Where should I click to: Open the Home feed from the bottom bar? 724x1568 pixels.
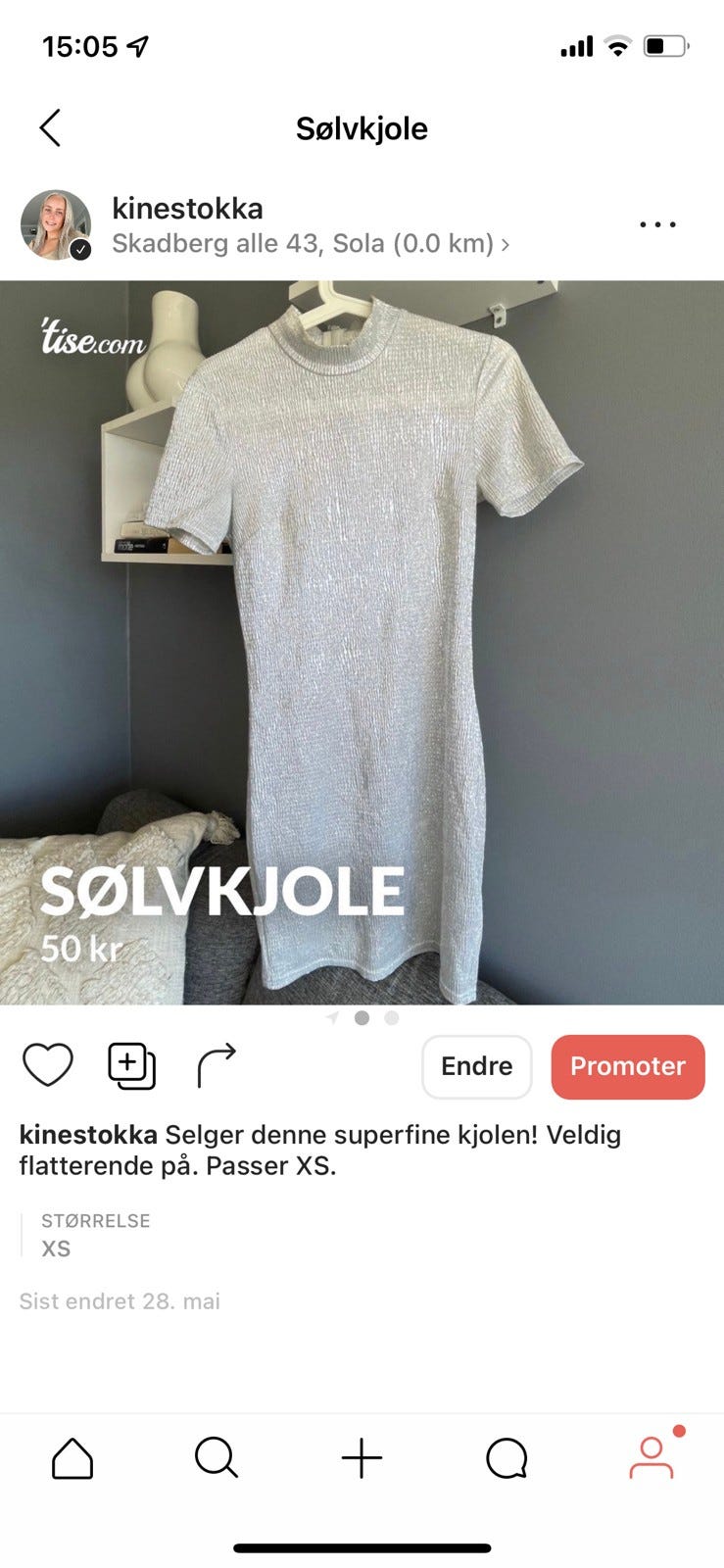click(x=72, y=1458)
